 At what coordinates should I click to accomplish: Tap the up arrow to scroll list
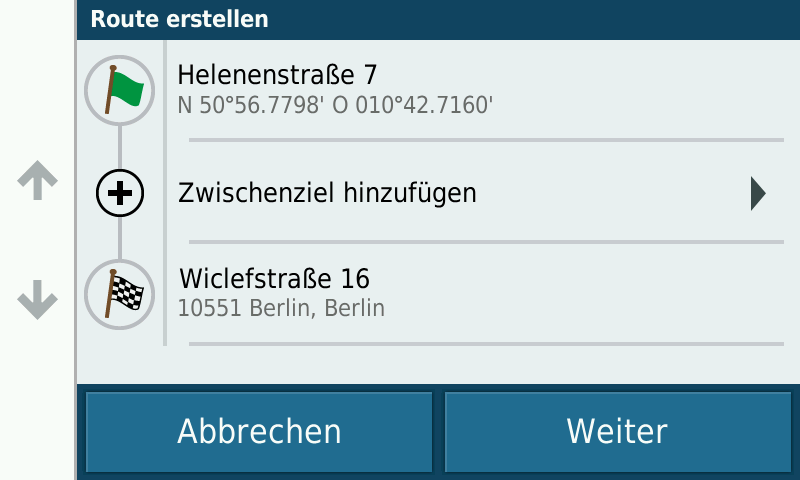click(x=38, y=181)
